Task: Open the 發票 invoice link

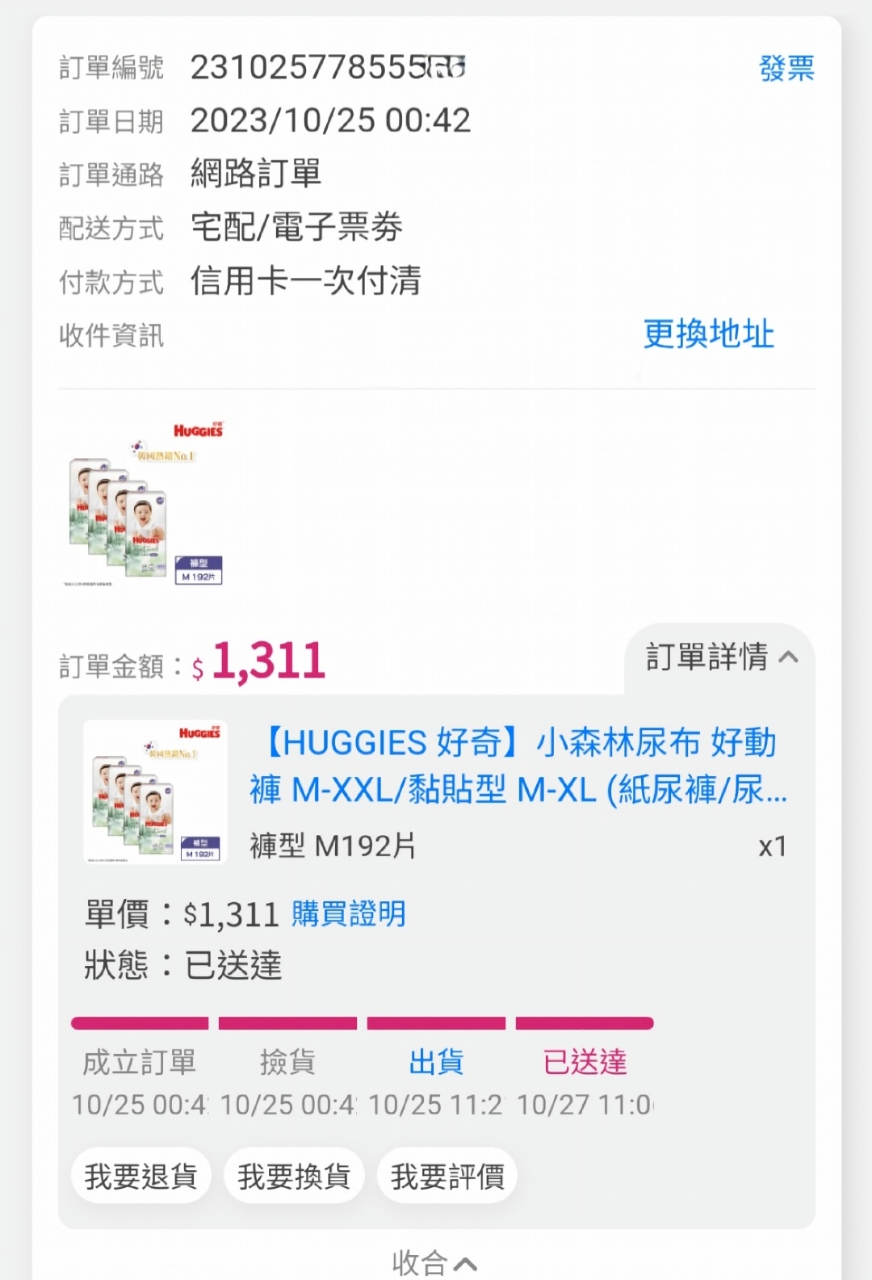Action: [x=786, y=69]
